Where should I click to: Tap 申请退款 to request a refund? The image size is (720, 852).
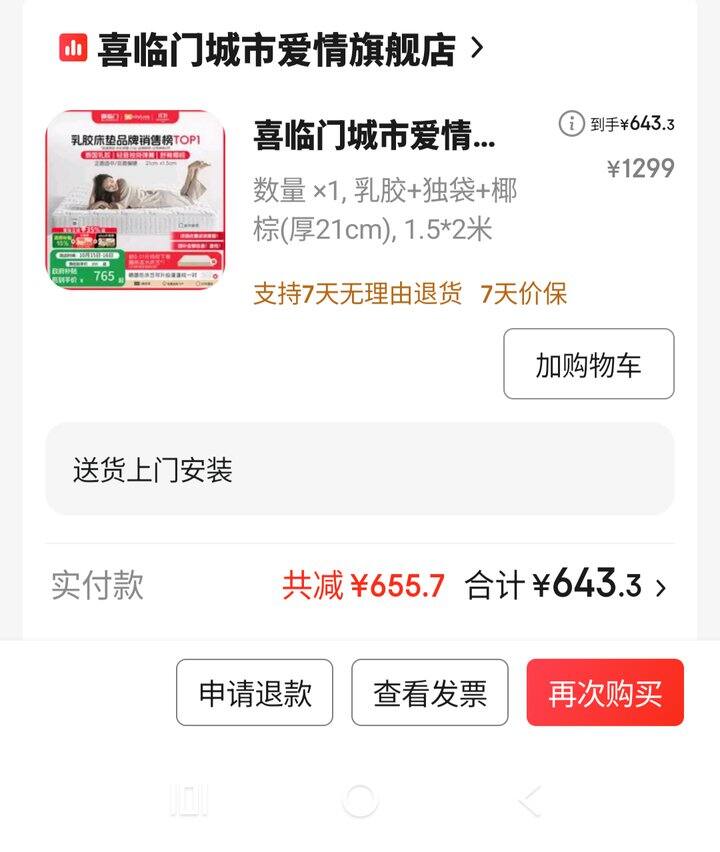(254, 692)
